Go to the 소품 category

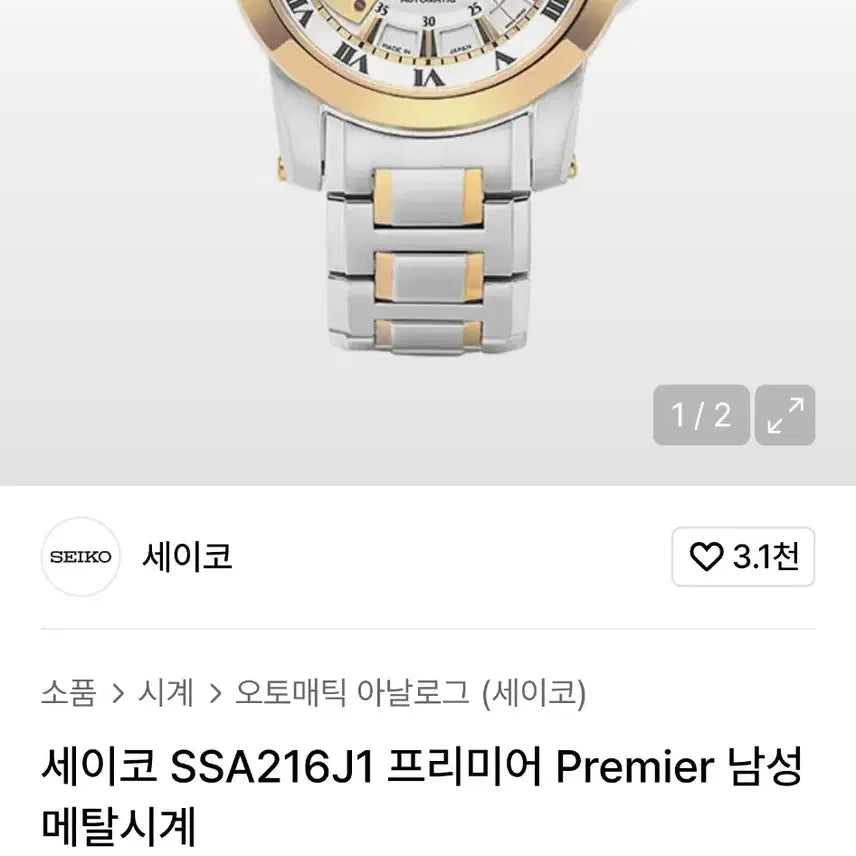pos(69,692)
